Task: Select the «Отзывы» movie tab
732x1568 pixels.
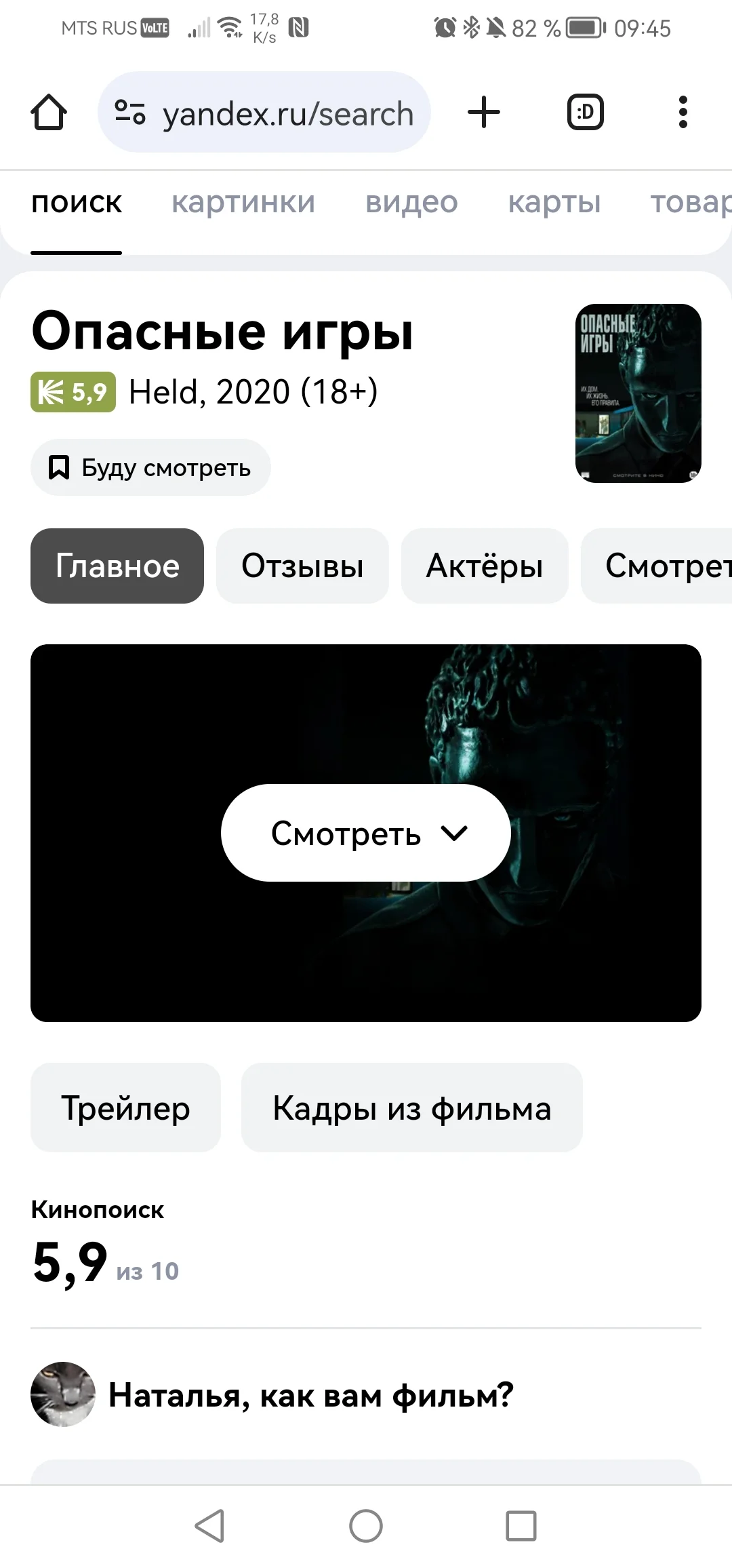Action: [302, 566]
